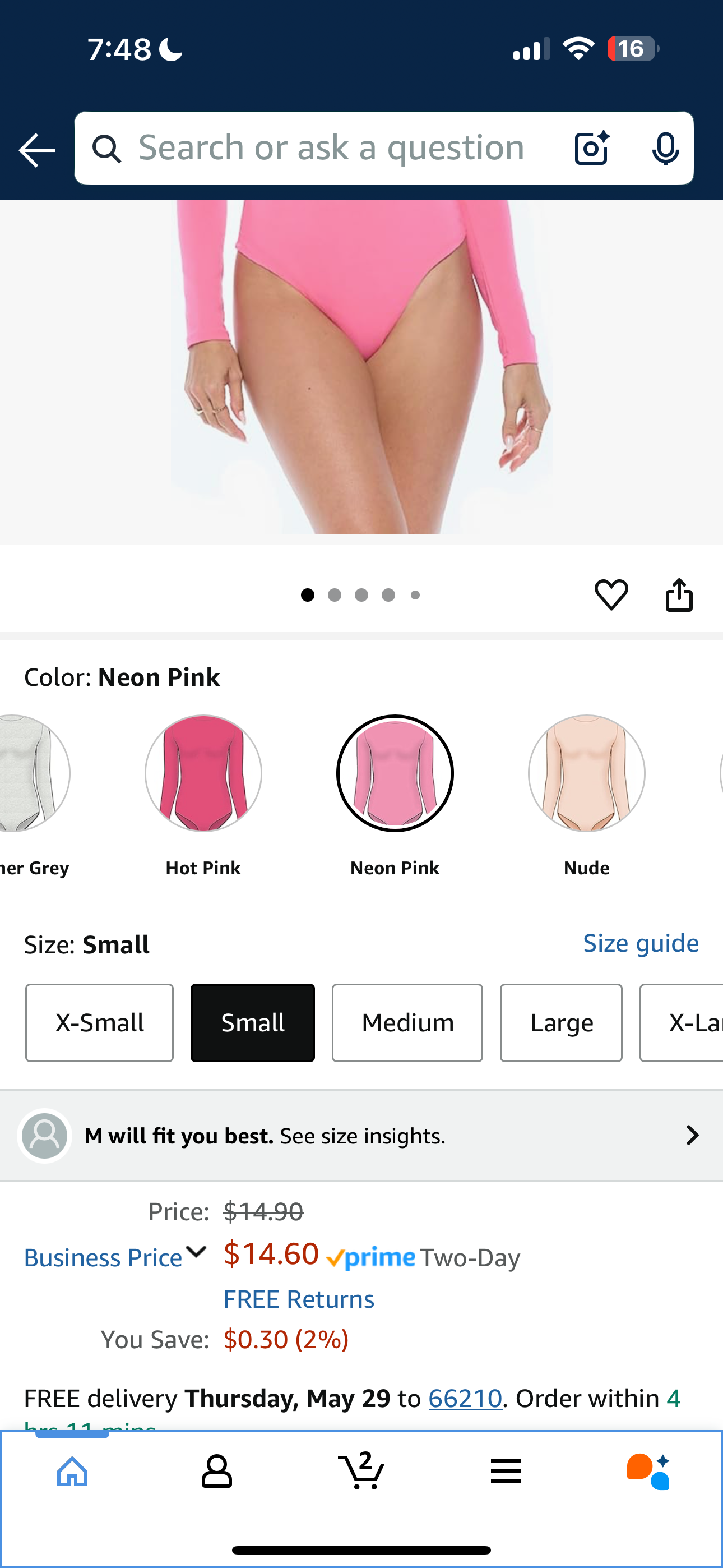723x1568 pixels.
Task: Pick size Large
Action: click(x=561, y=1022)
